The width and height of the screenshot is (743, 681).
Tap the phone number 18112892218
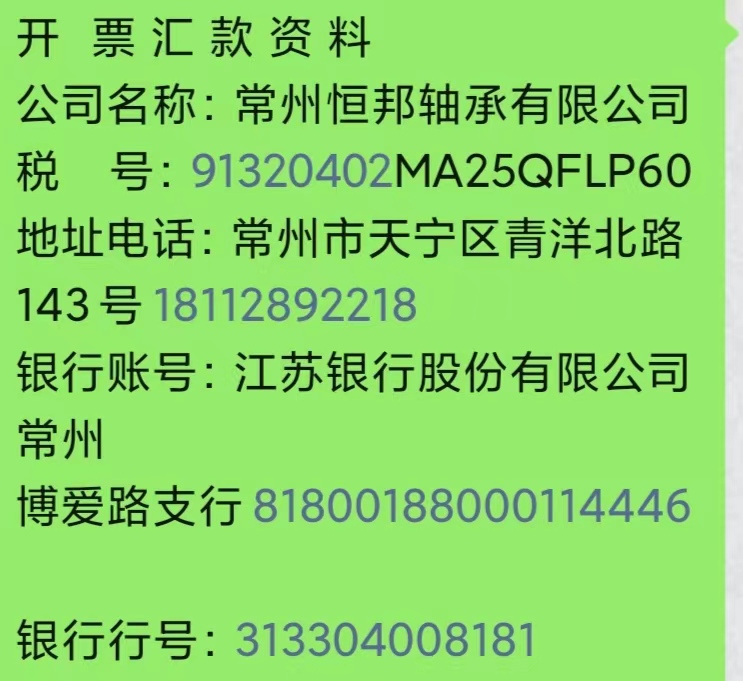coord(284,306)
